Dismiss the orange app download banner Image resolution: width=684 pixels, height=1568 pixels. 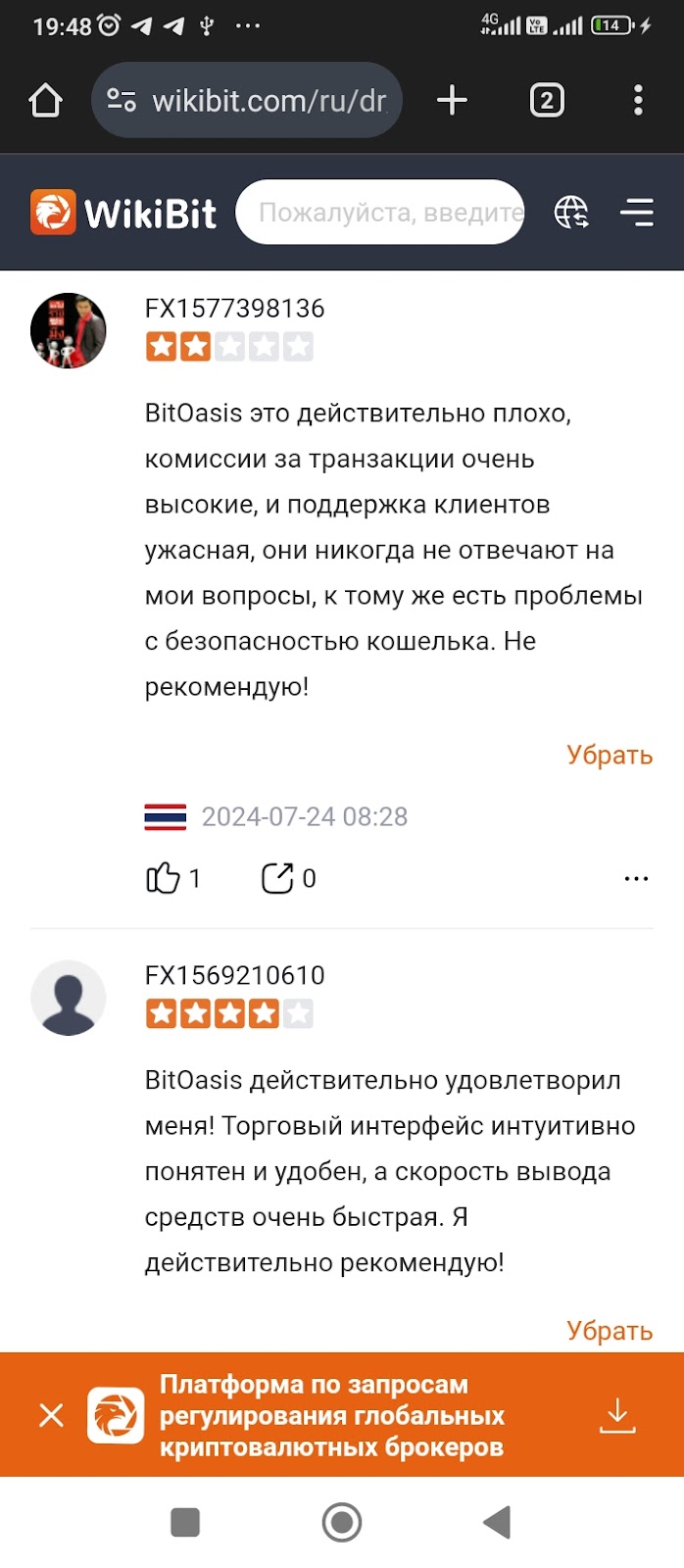51,1415
